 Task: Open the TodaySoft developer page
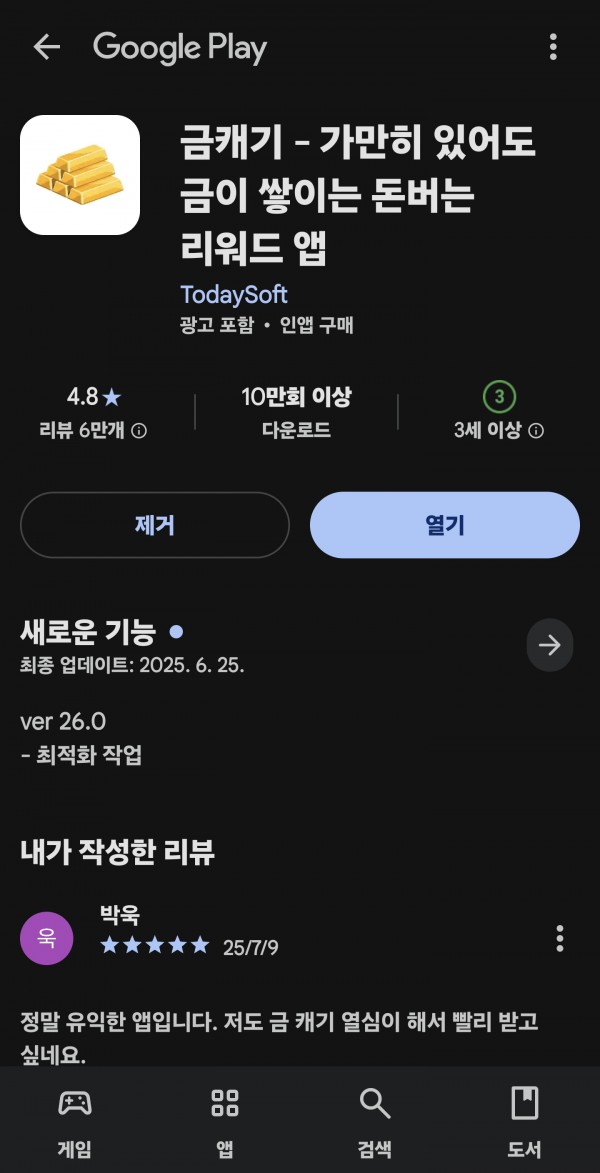pos(233,295)
